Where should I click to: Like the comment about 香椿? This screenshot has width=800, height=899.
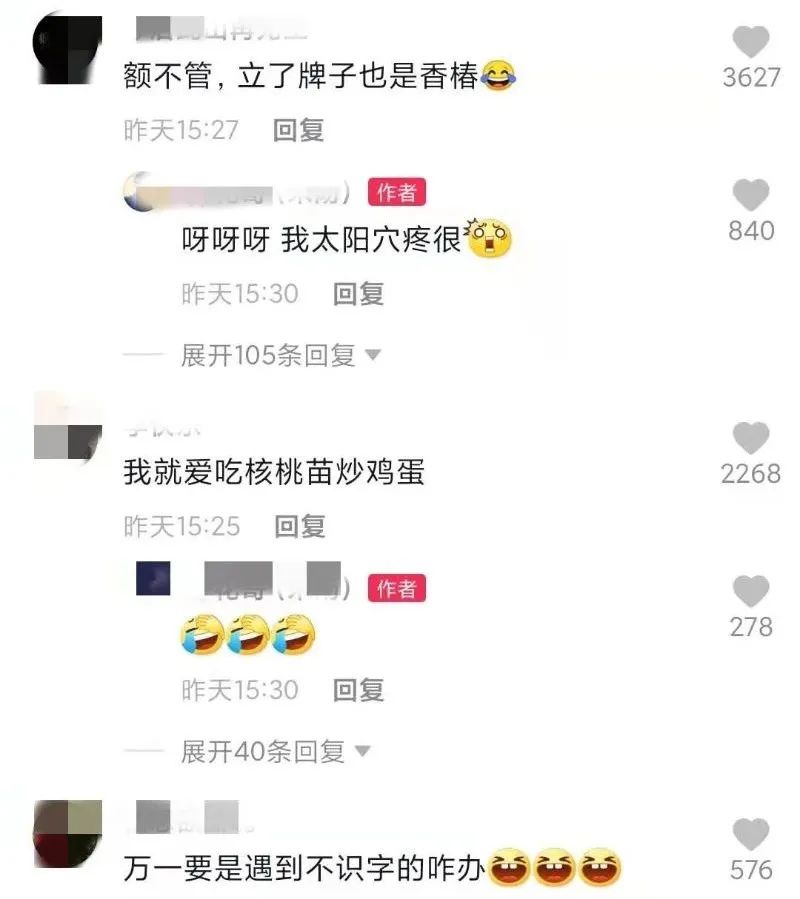pos(751,43)
